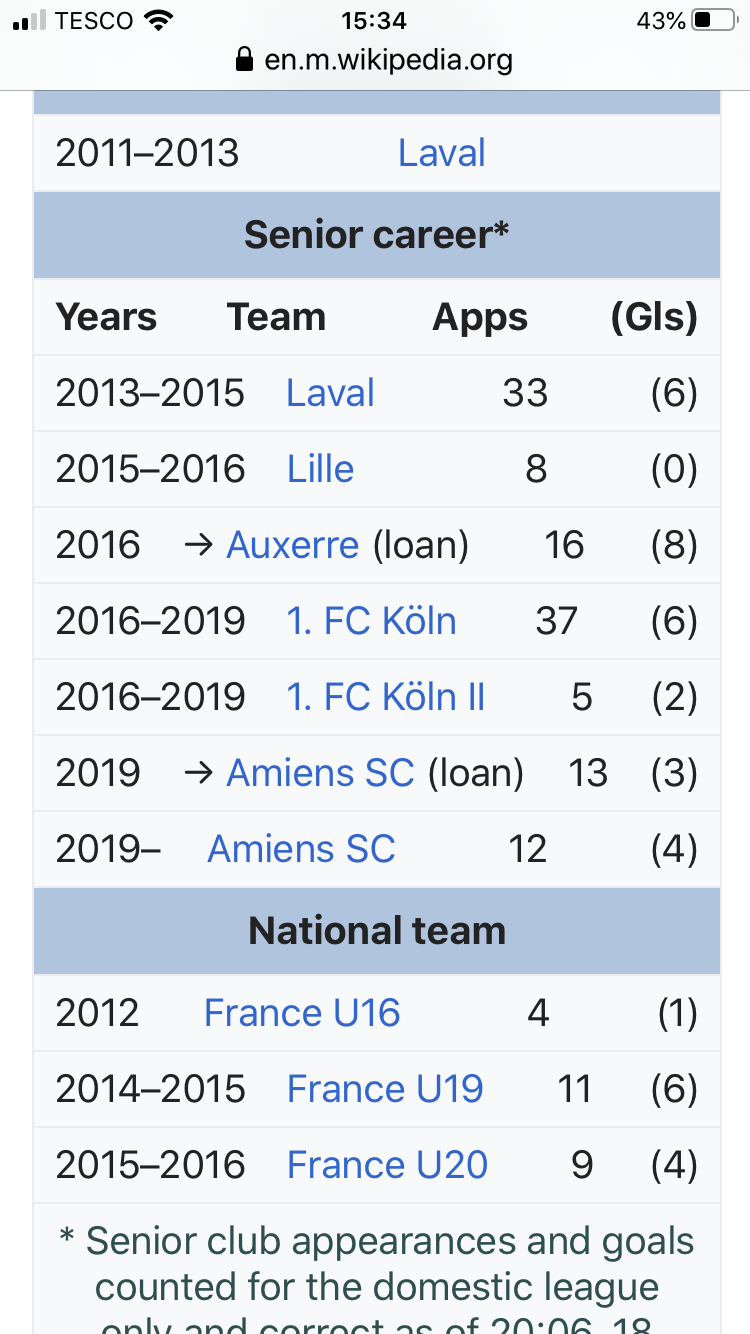
Task: View the France U19 team page
Action: pos(385,1089)
